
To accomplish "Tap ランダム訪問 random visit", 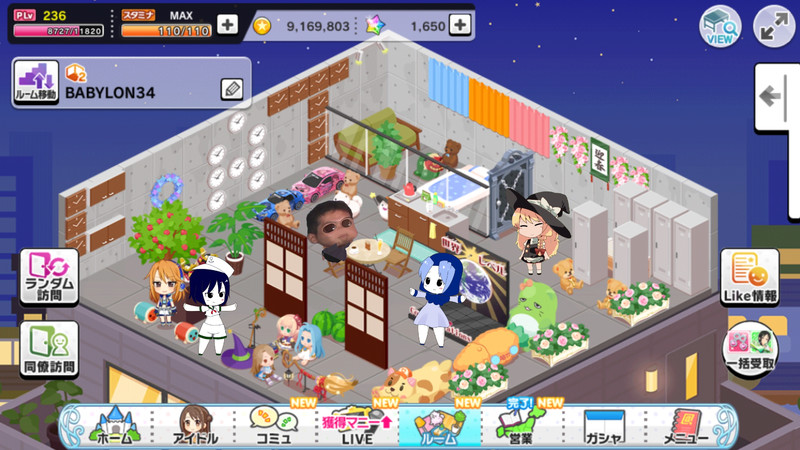I will [x=48, y=277].
